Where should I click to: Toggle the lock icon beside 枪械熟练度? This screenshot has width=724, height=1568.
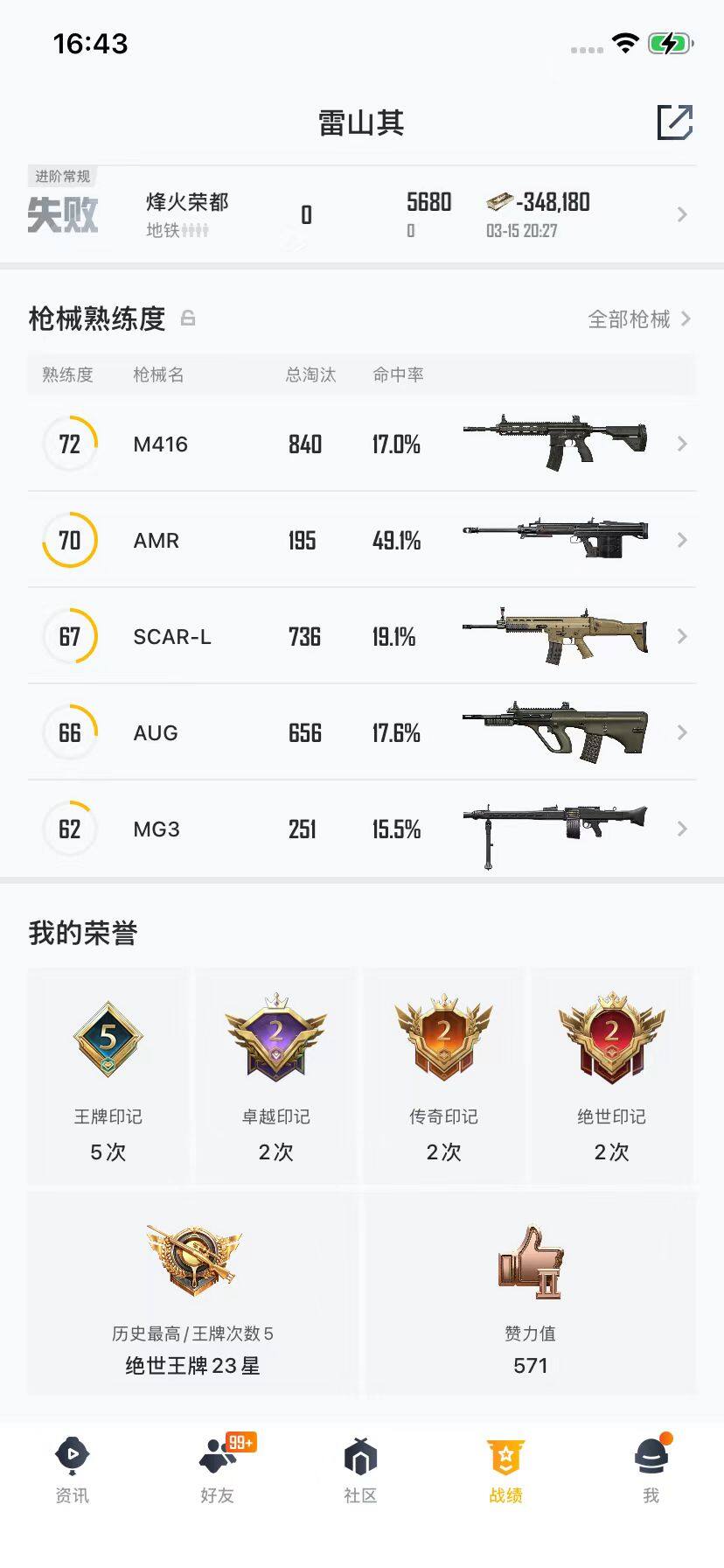188,318
